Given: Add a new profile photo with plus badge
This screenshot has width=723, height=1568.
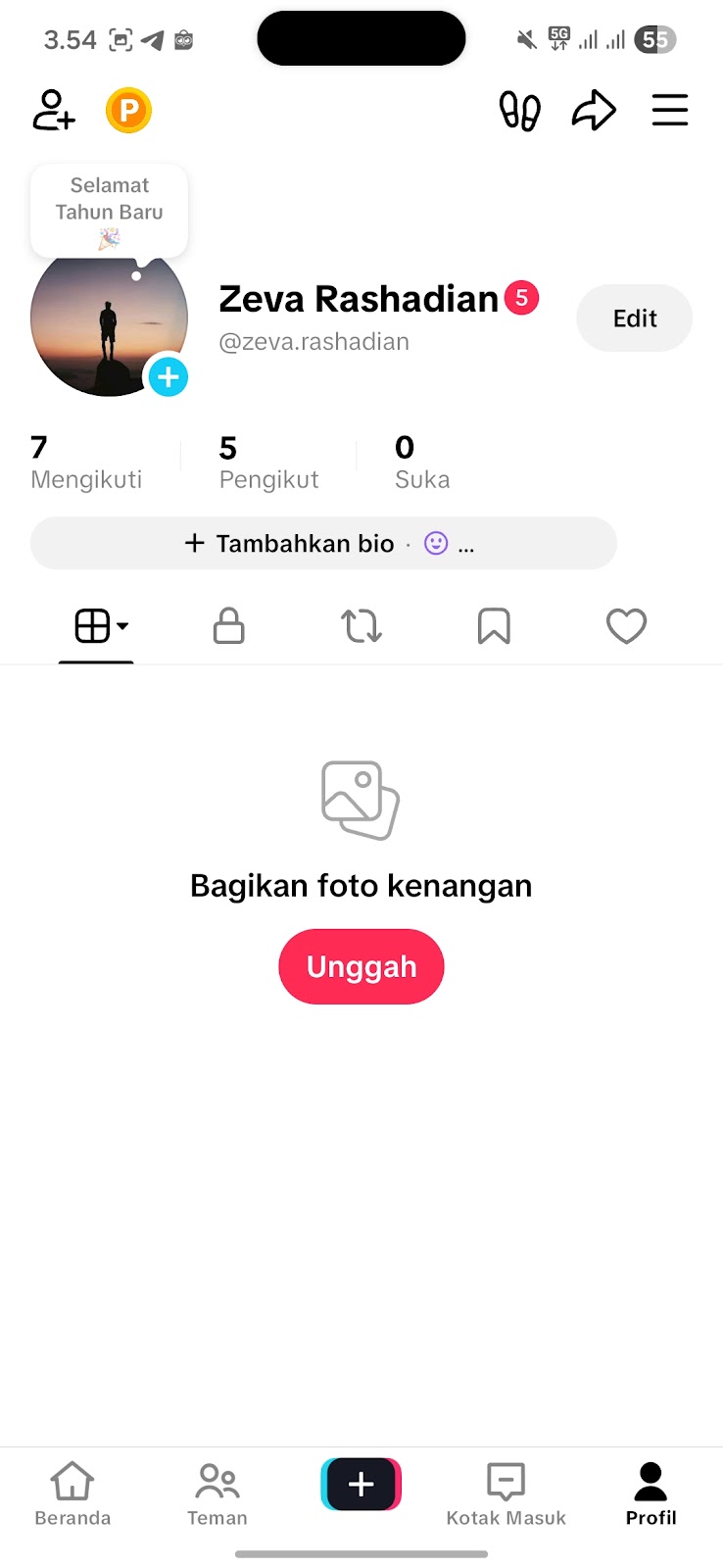Looking at the screenshot, I should click(x=169, y=377).
